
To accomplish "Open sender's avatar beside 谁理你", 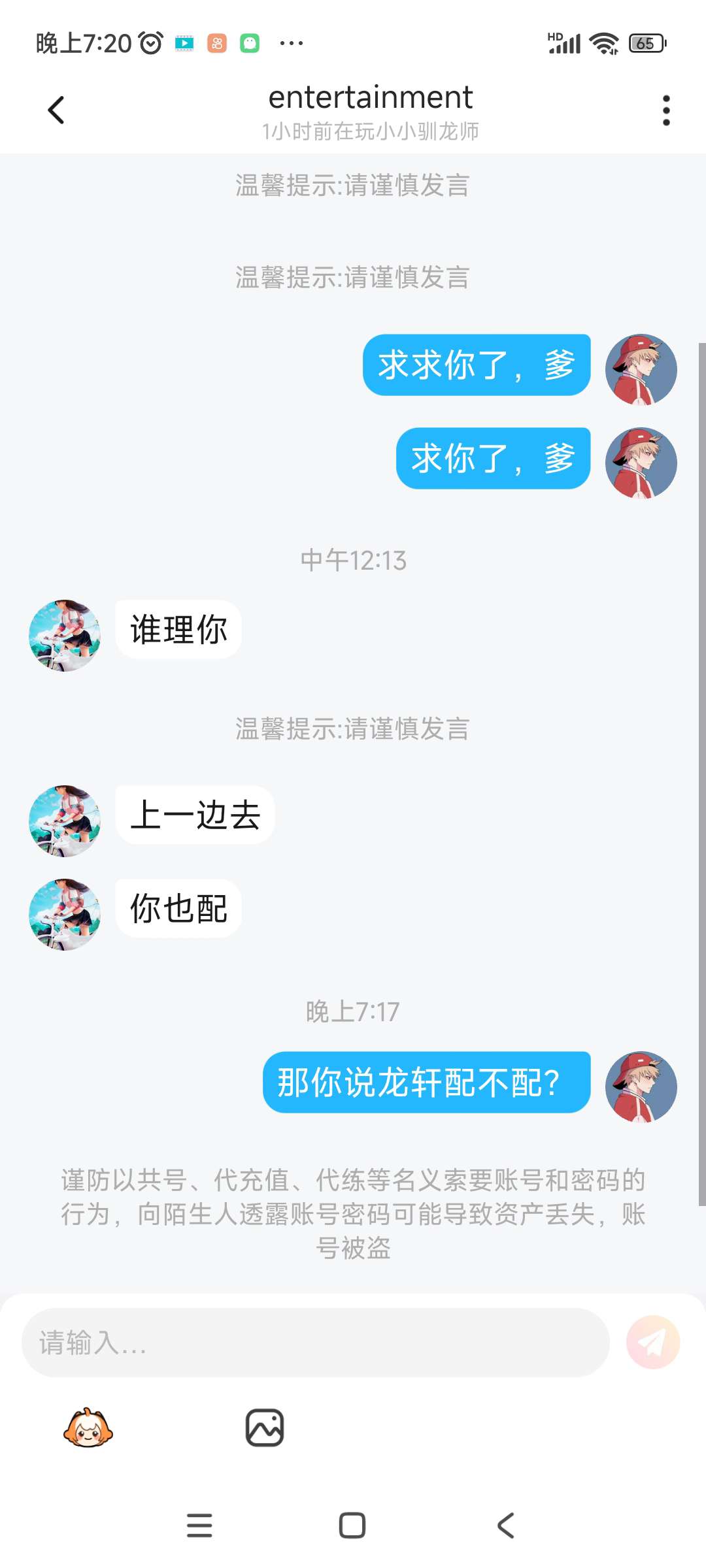I will (65, 635).
